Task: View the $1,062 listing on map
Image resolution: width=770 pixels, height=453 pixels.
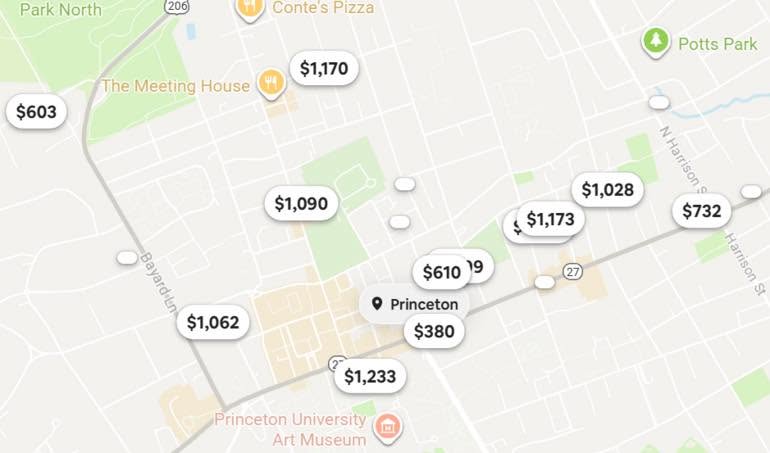Action: point(213,322)
